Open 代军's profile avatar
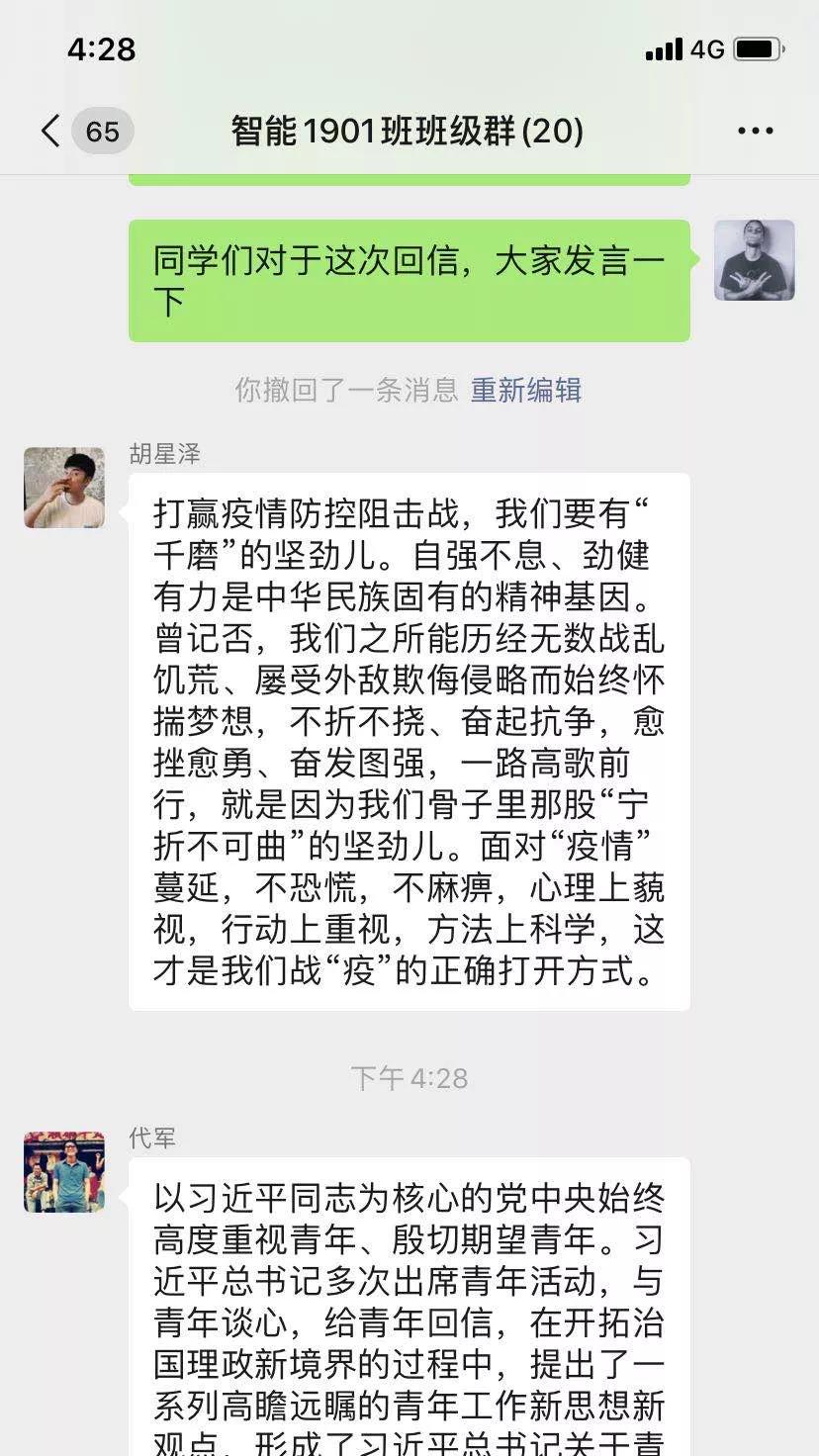Screen dimensions: 819x1456 tap(64, 1172)
